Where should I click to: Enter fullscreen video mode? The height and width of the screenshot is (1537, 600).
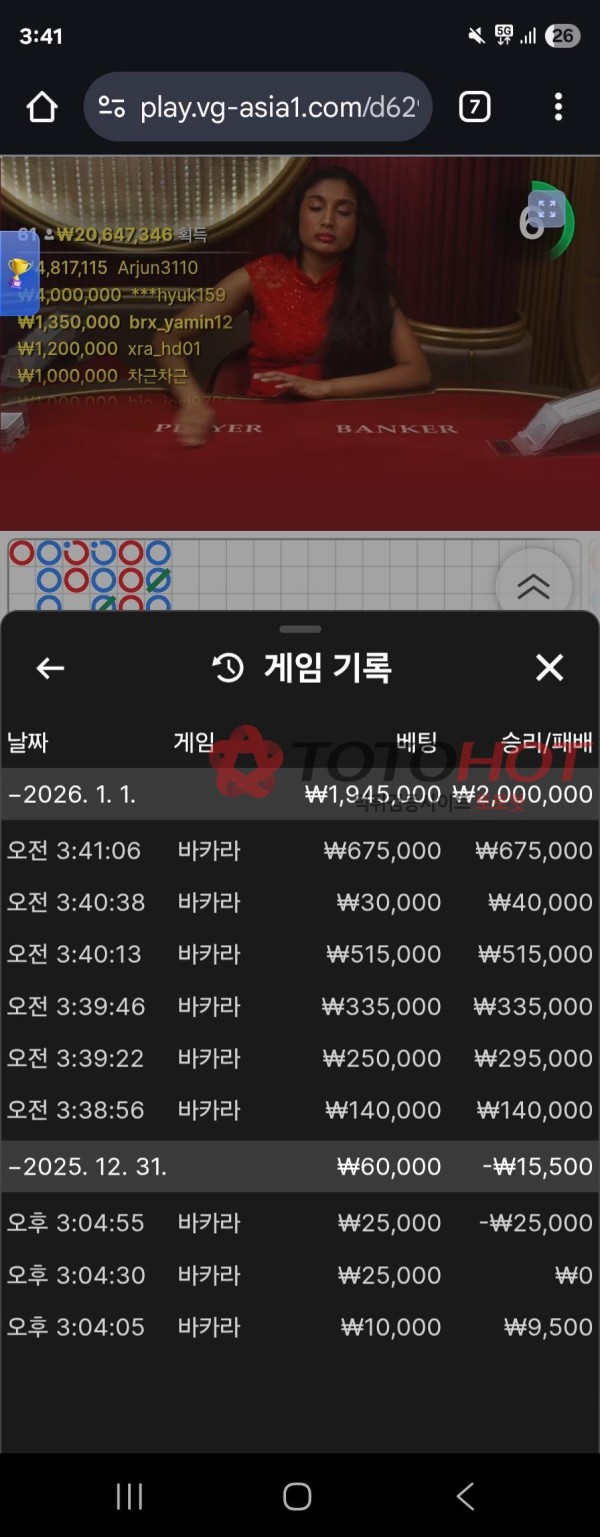point(547,209)
